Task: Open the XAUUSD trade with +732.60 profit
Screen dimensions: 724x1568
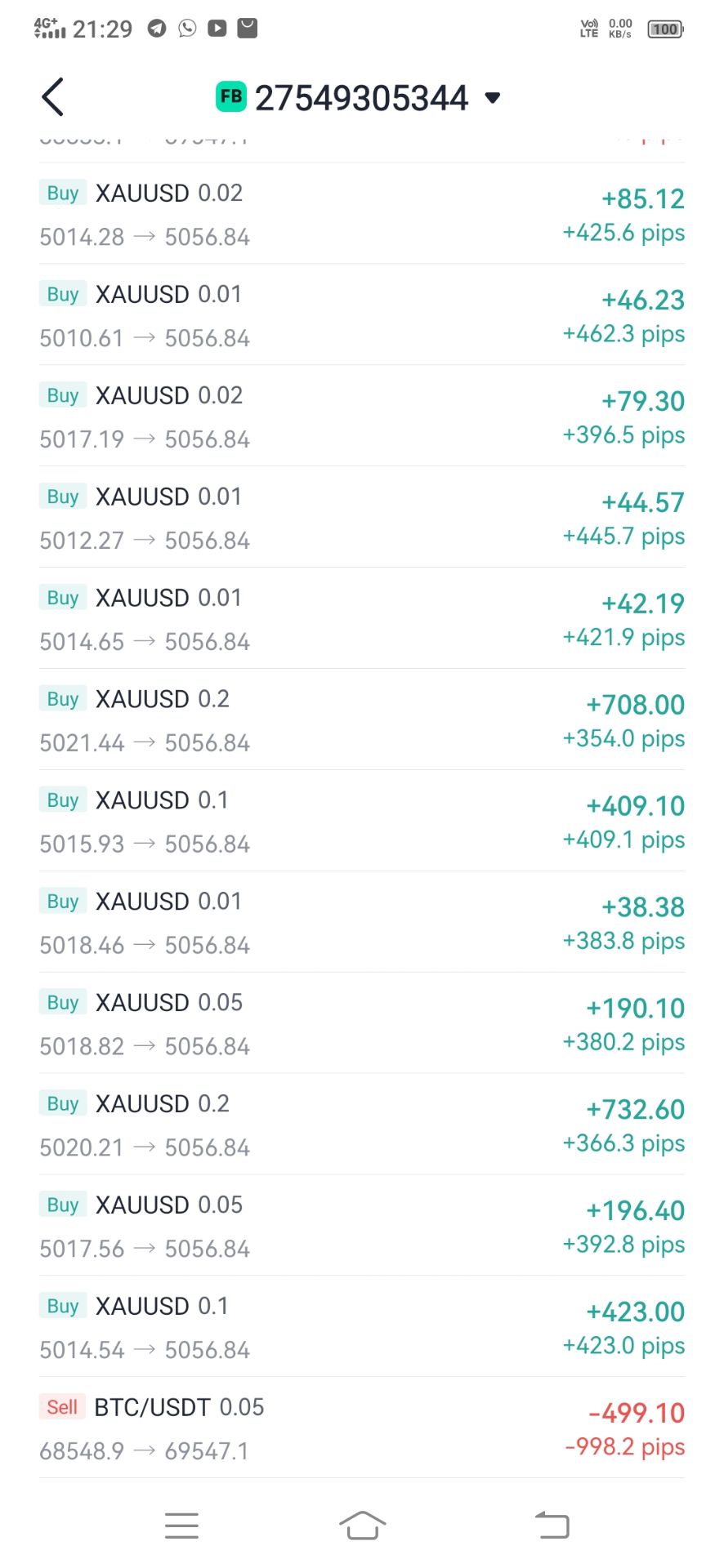Action: pos(361,1125)
